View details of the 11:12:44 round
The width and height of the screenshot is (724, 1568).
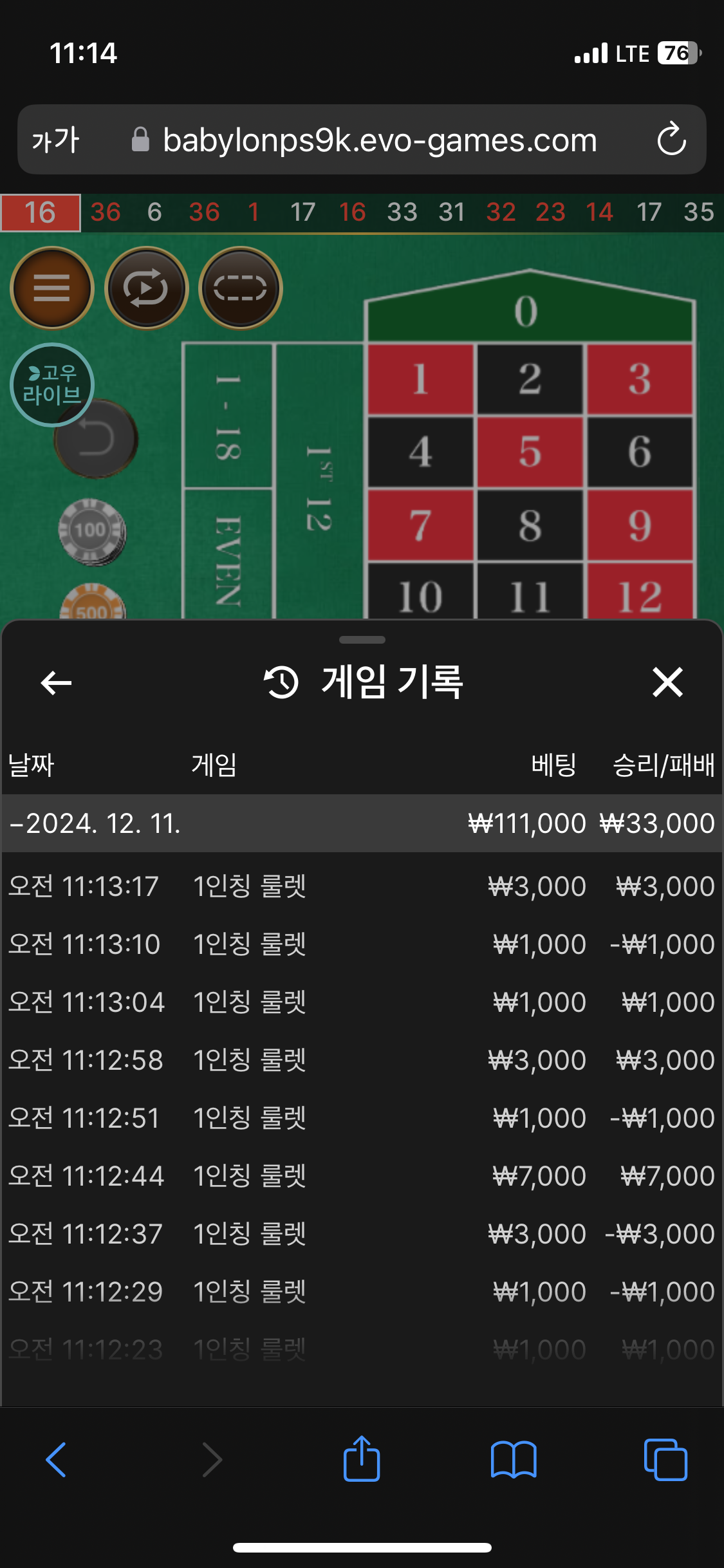tap(360, 1176)
